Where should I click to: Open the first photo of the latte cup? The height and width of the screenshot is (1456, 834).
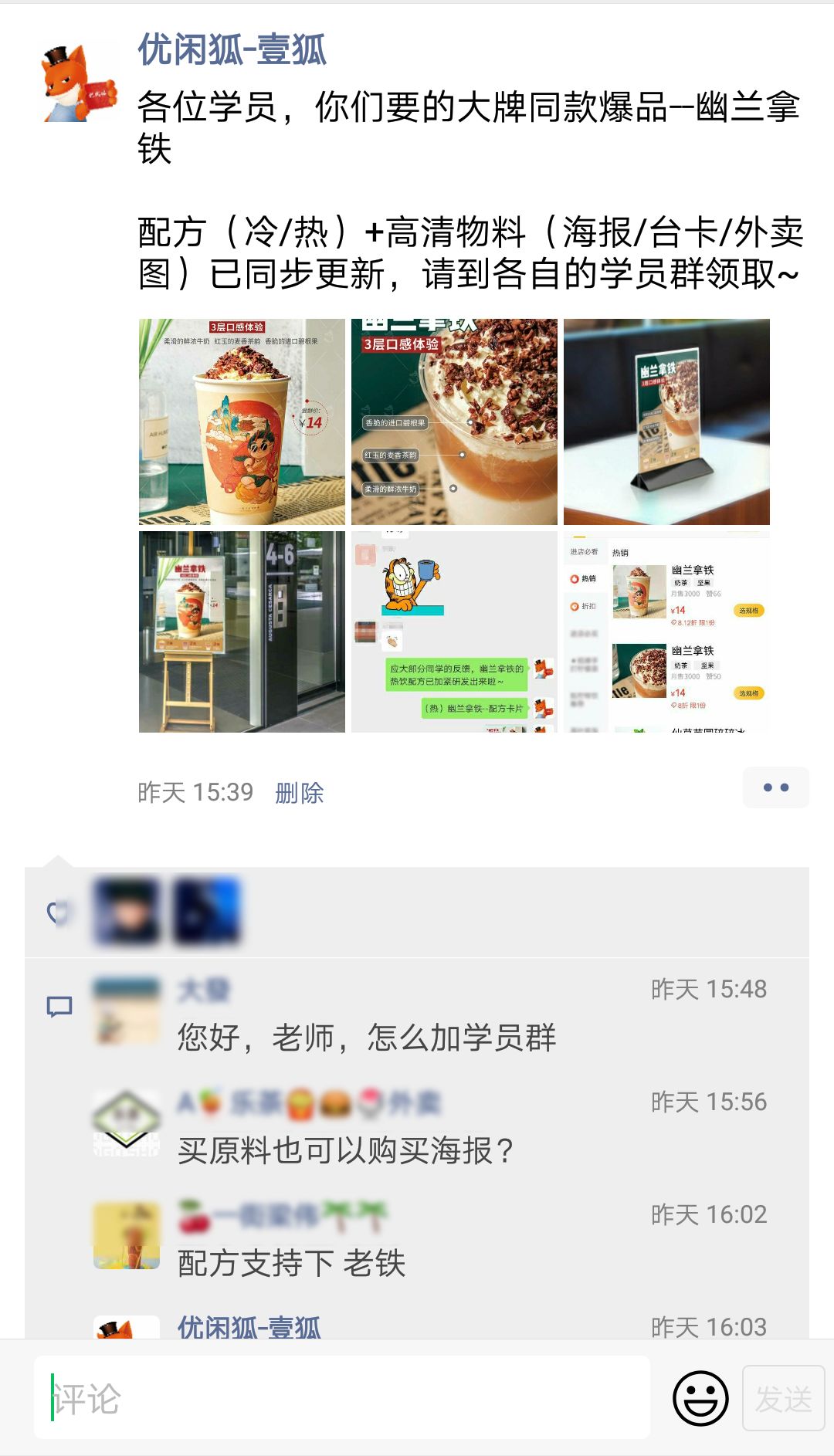(x=242, y=422)
